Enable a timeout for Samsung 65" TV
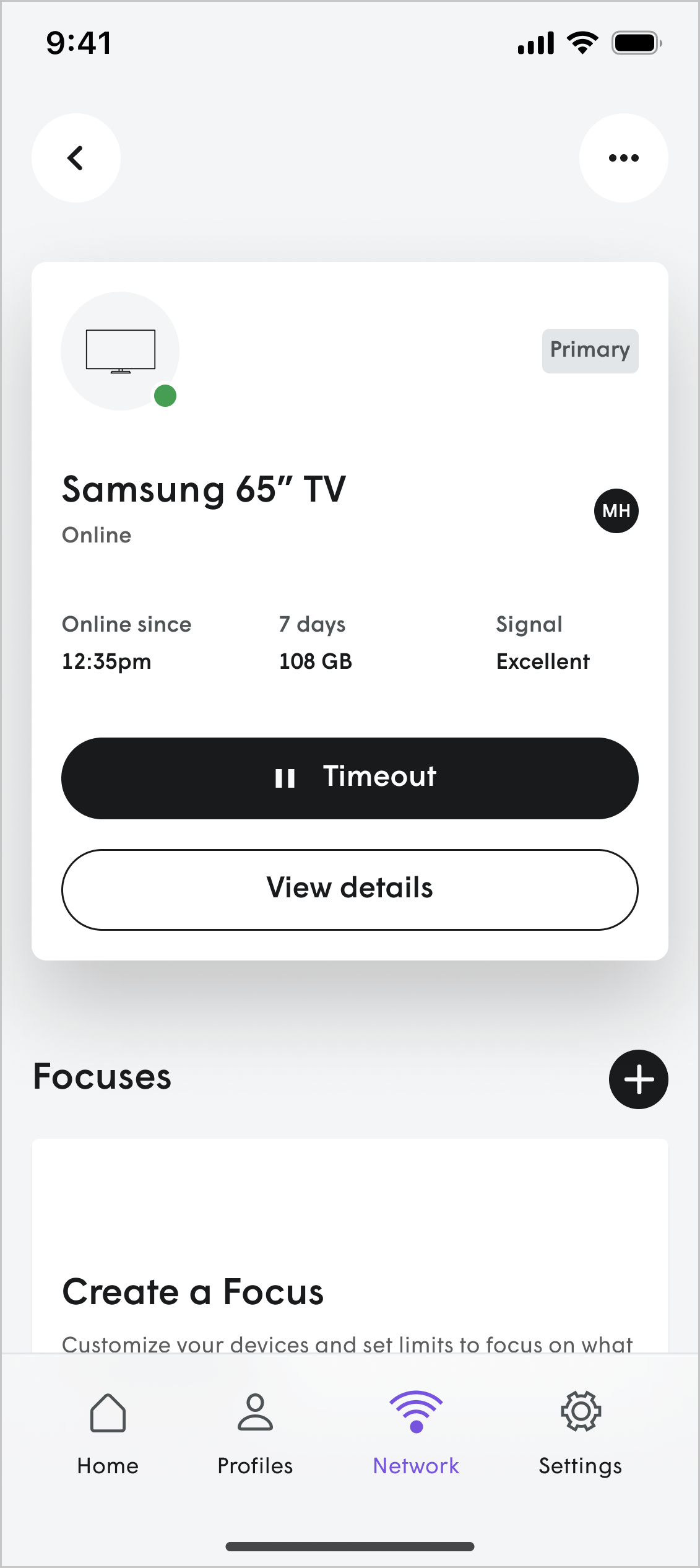Screen dimensions: 700x1568 (x=349, y=777)
